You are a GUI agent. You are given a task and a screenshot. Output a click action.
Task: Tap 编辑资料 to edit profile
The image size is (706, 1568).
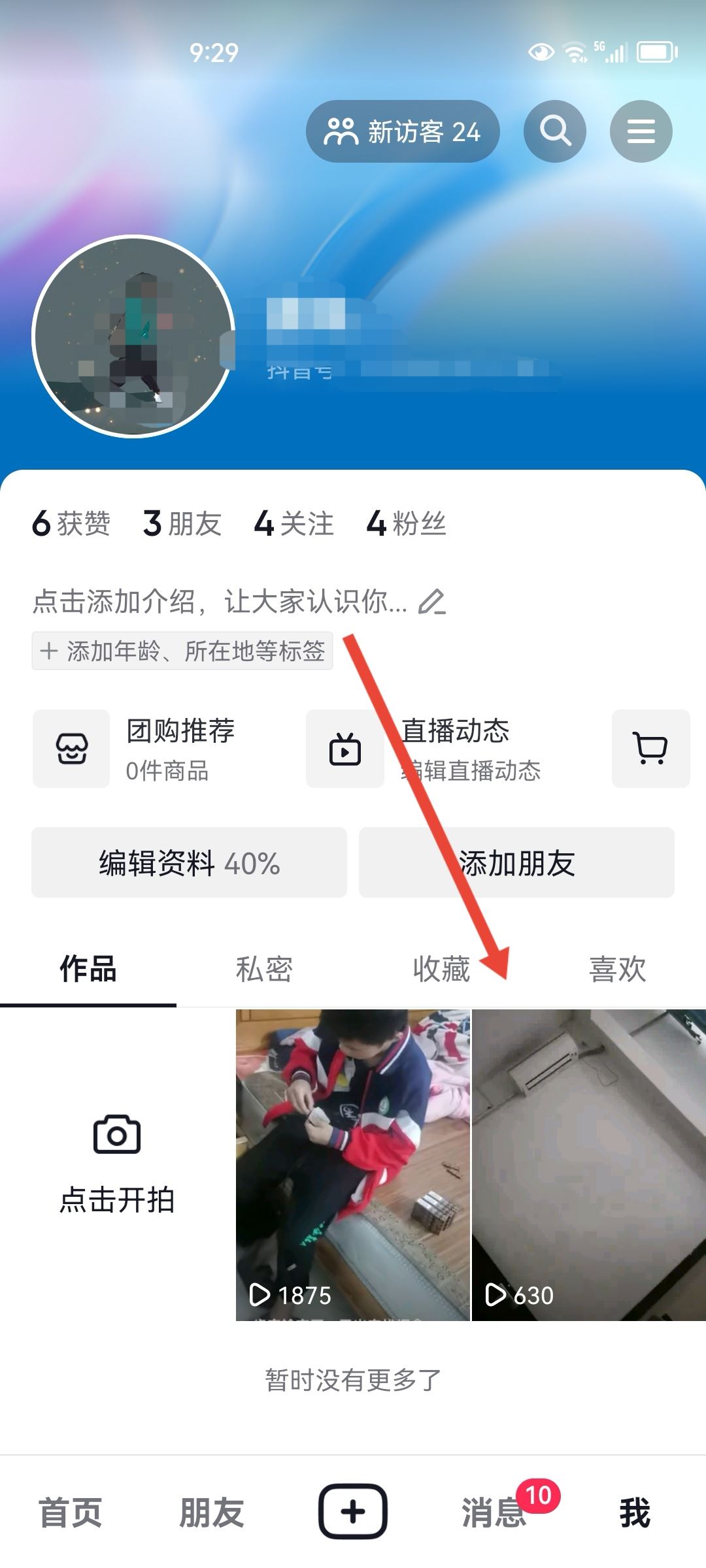pyautogui.click(x=189, y=862)
